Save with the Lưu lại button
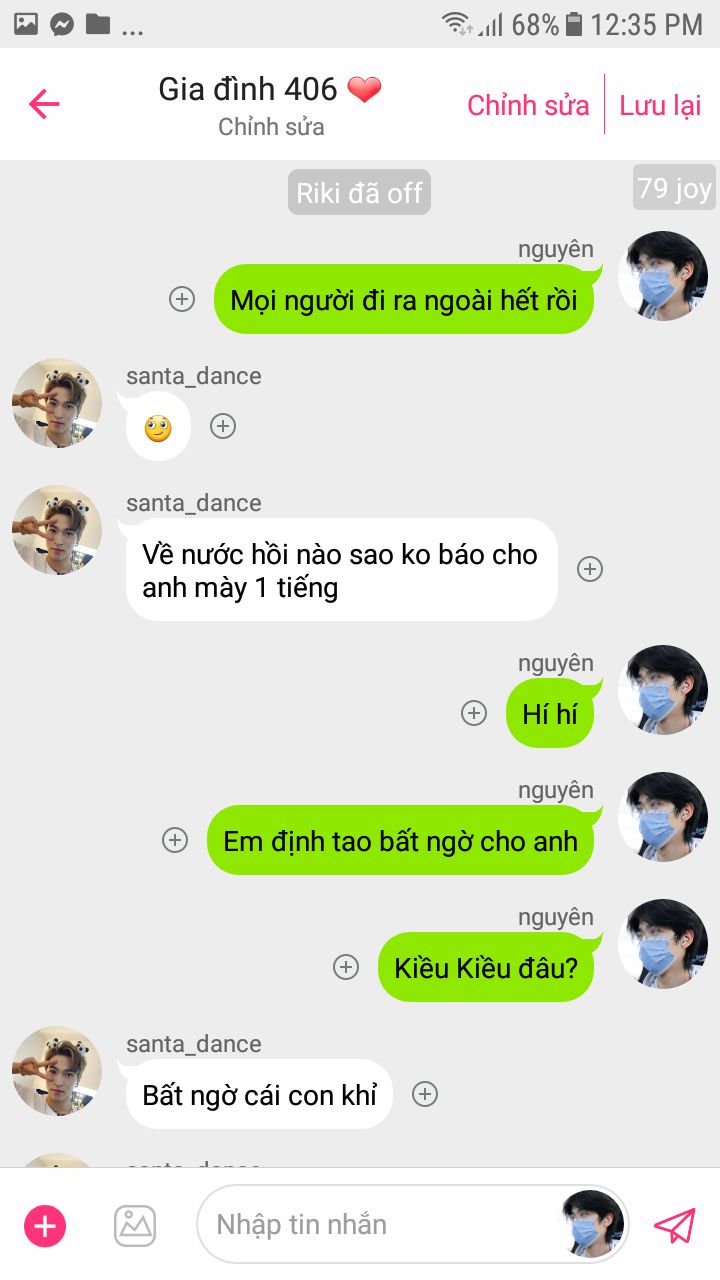The height and width of the screenshot is (1280, 720). coord(660,105)
